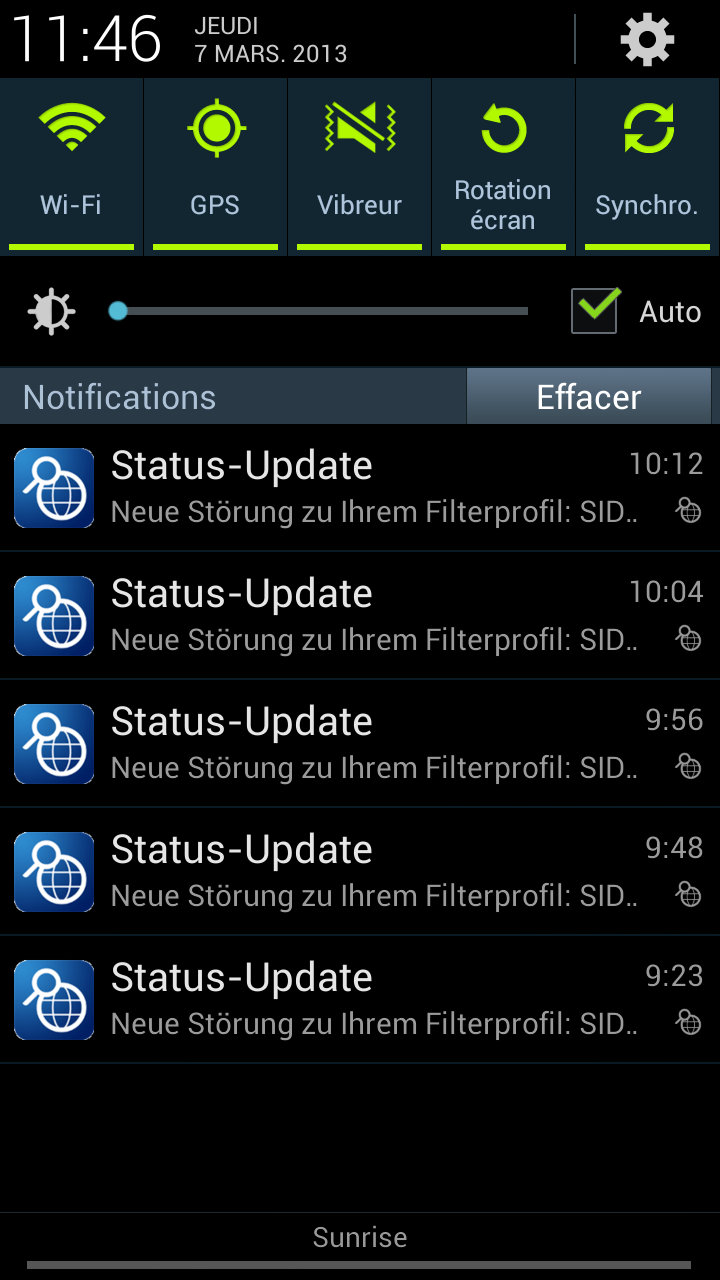Screen dimensions: 720x1280
Task: Tap the Effacer button to clear notifications
Action: point(589,397)
